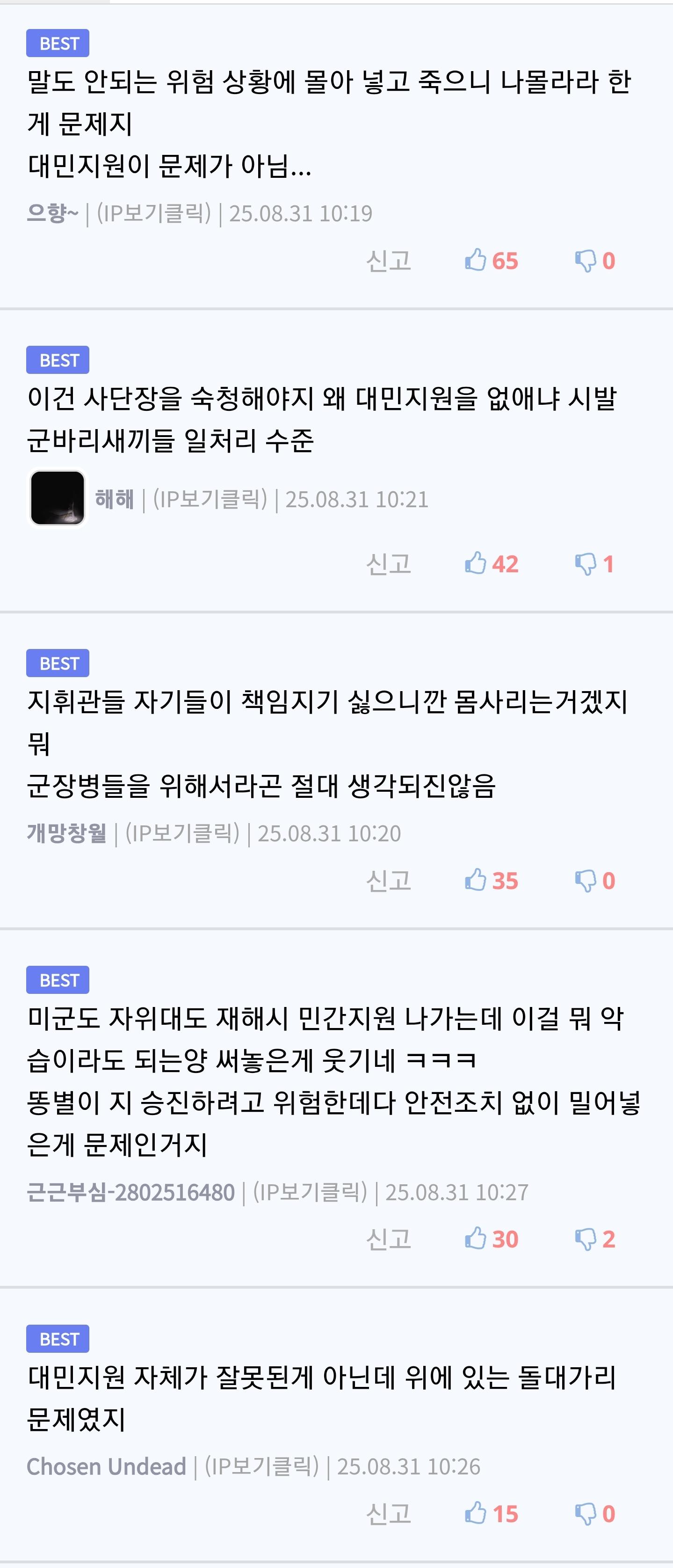The image size is (673, 1568).
Task: Report 해해's comment with 신고
Action: [x=388, y=564]
